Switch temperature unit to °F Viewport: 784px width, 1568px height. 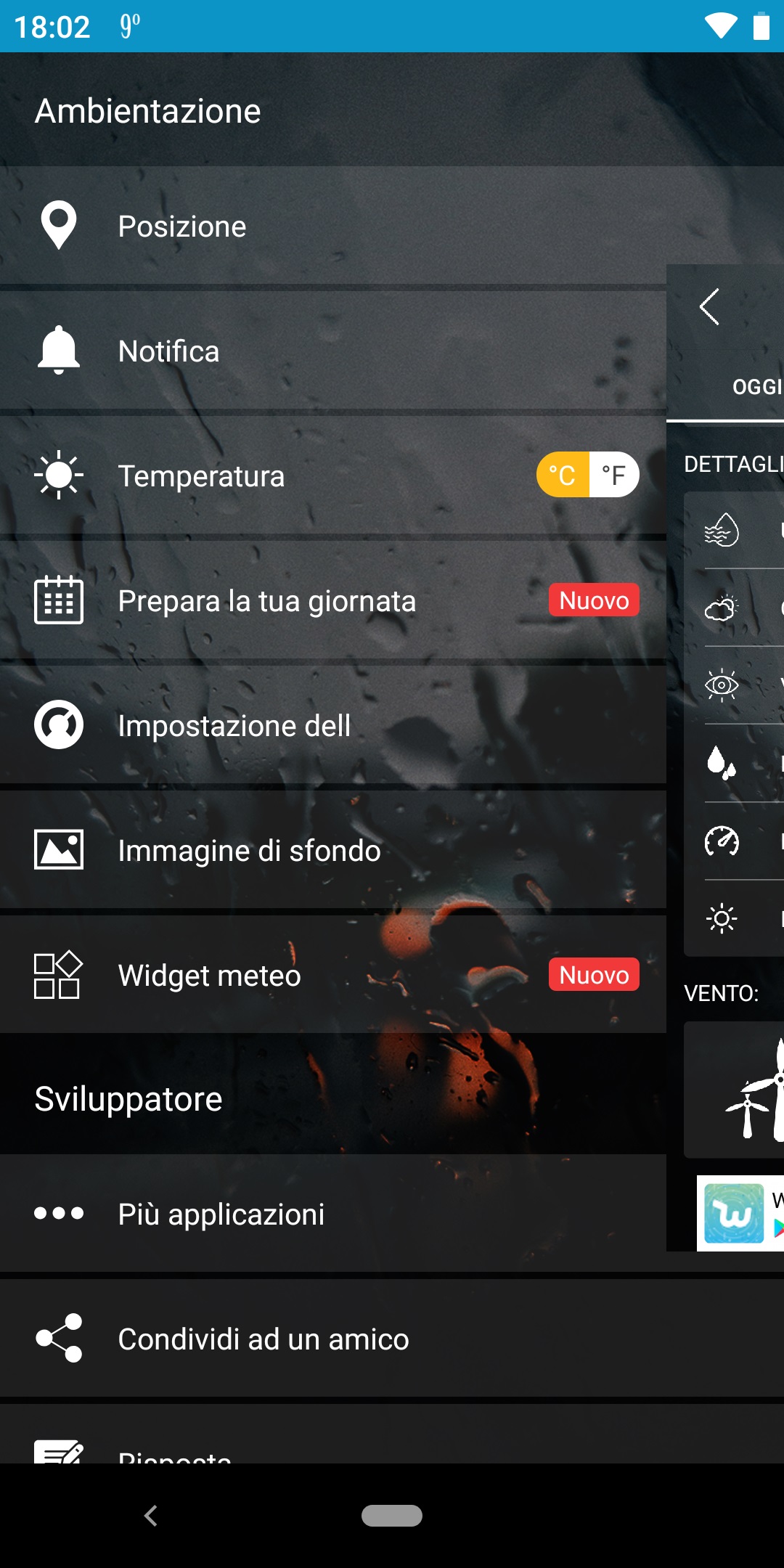pyautogui.click(x=614, y=475)
